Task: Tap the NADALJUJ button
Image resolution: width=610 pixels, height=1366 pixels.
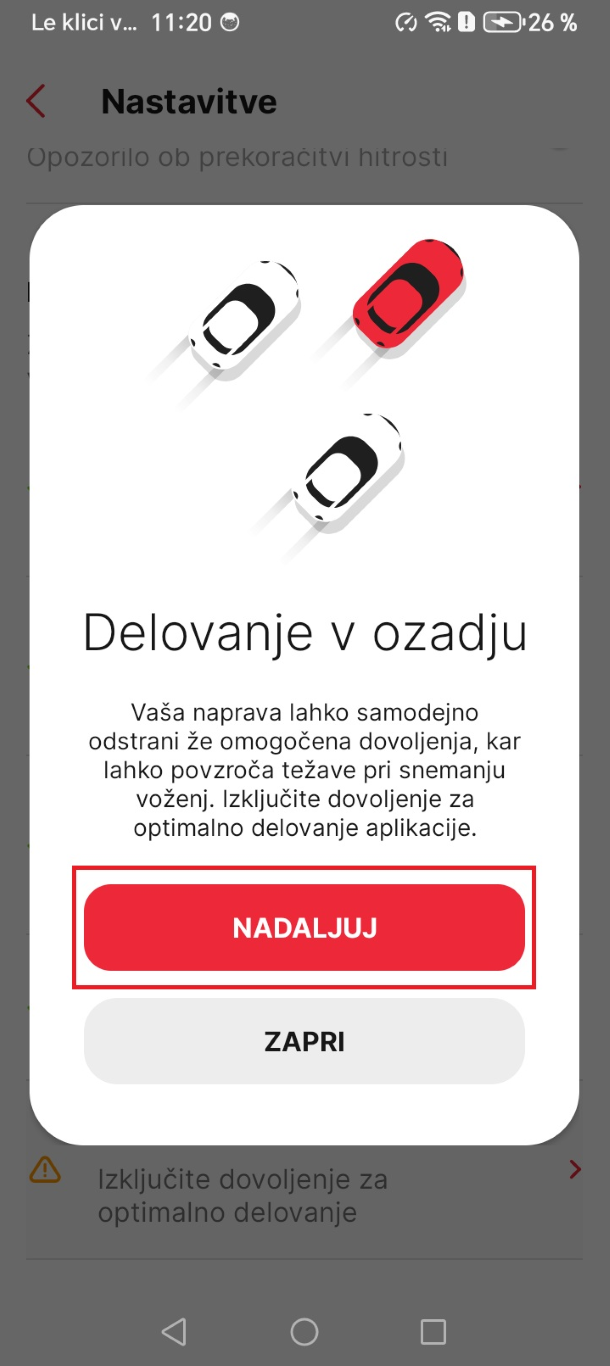Action: (x=304, y=927)
